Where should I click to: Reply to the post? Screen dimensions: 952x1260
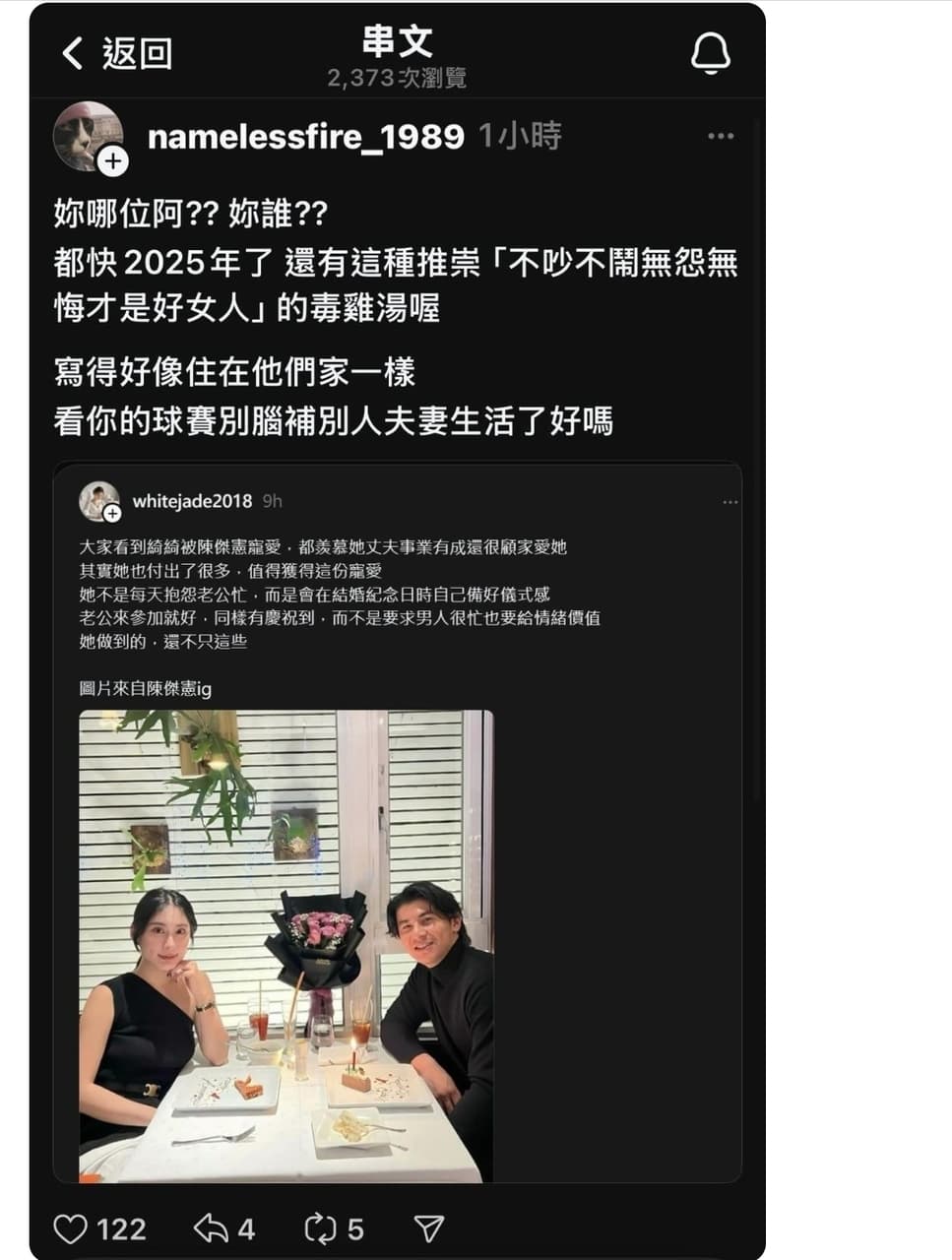click(211, 1228)
